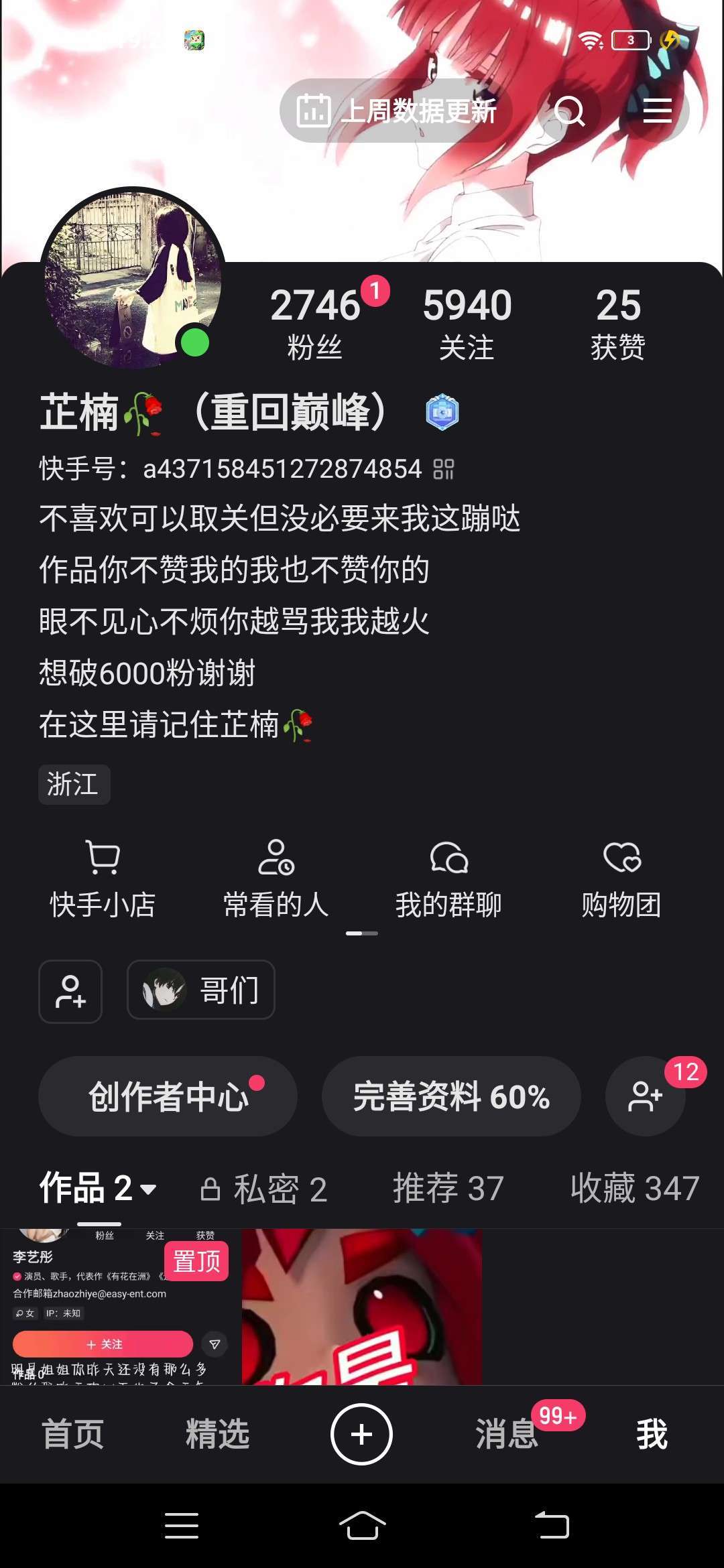Image resolution: width=724 pixels, height=1568 pixels.
Task: Tap 完善资料 60% button
Action: [451, 1096]
